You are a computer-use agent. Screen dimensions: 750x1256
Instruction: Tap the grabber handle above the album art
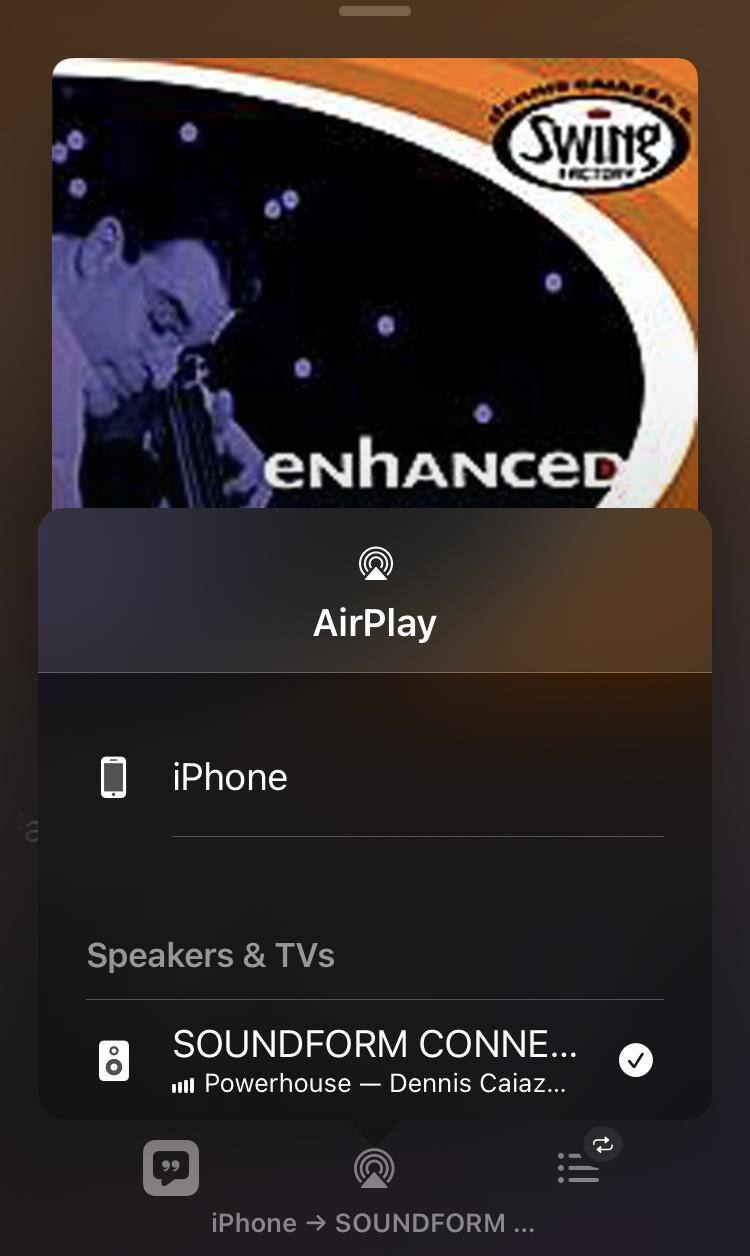(375, 11)
